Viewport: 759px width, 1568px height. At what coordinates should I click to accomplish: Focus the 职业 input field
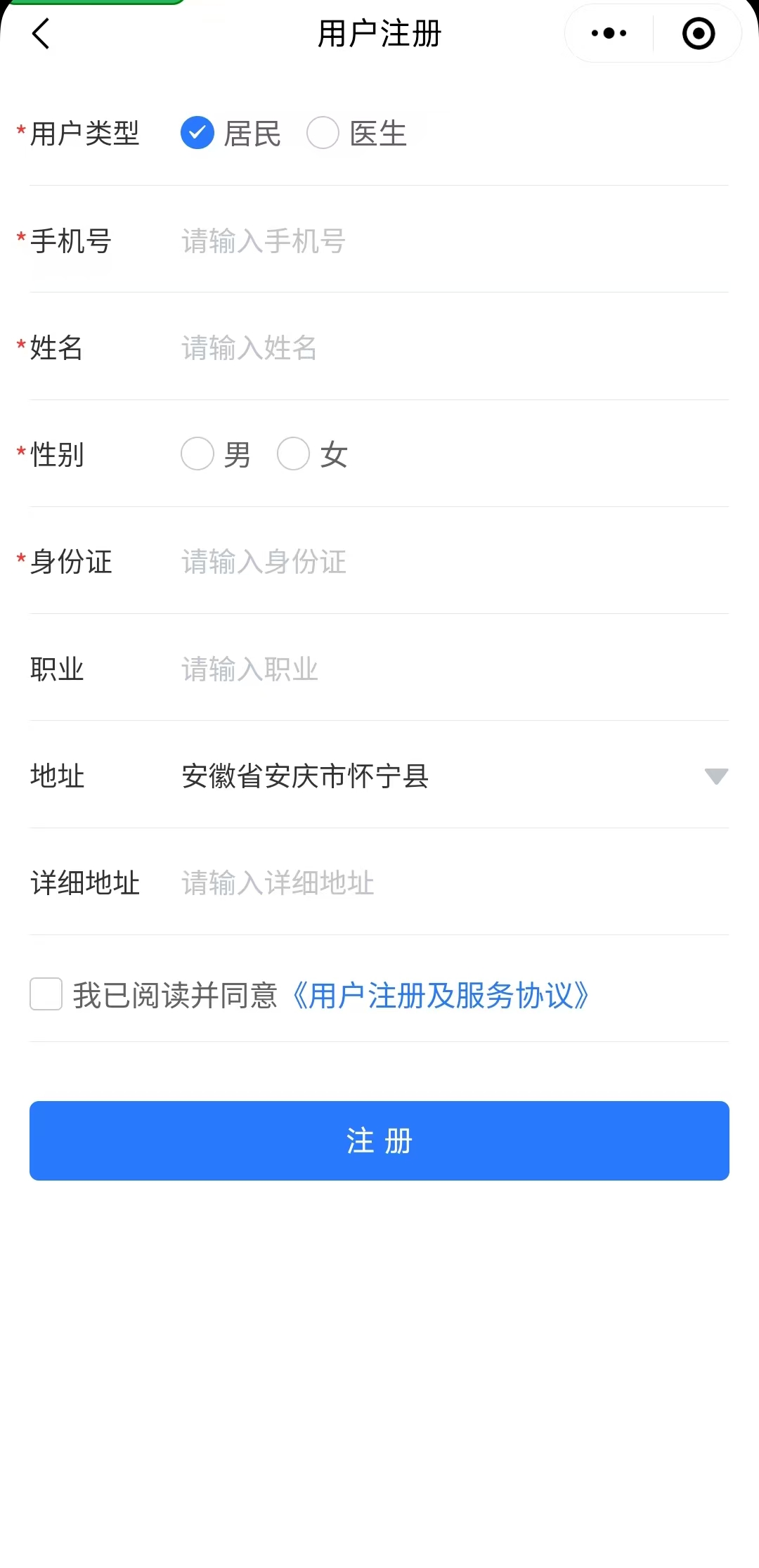450,669
